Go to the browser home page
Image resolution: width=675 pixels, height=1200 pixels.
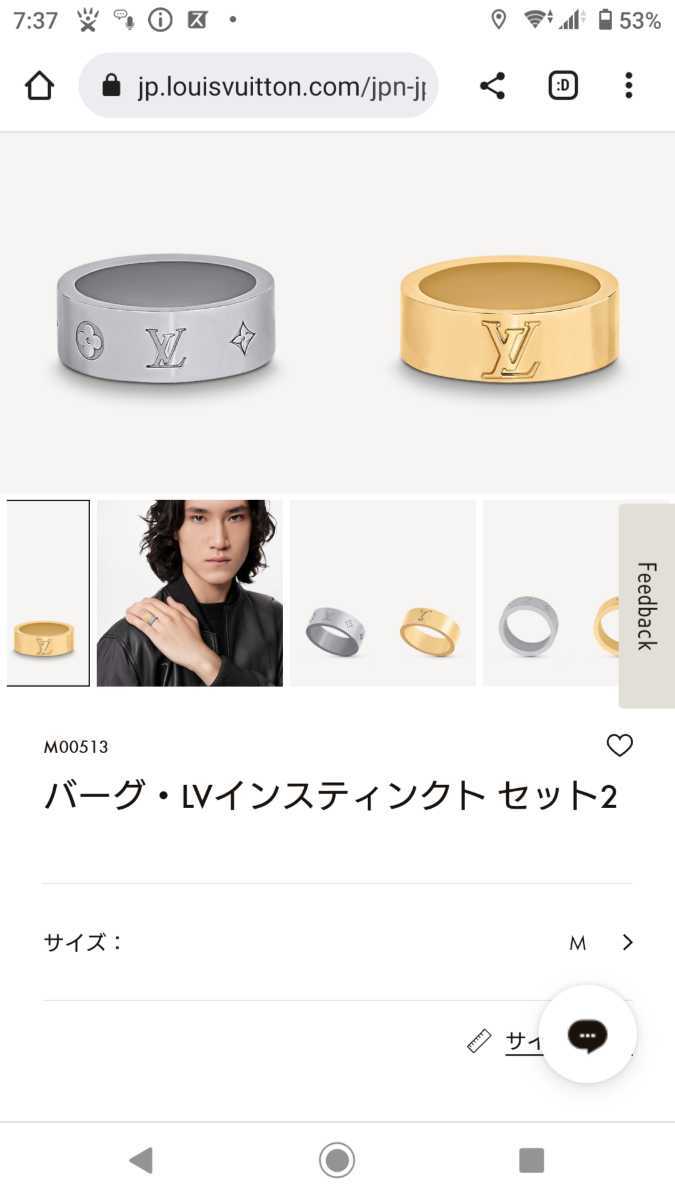click(x=39, y=86)
